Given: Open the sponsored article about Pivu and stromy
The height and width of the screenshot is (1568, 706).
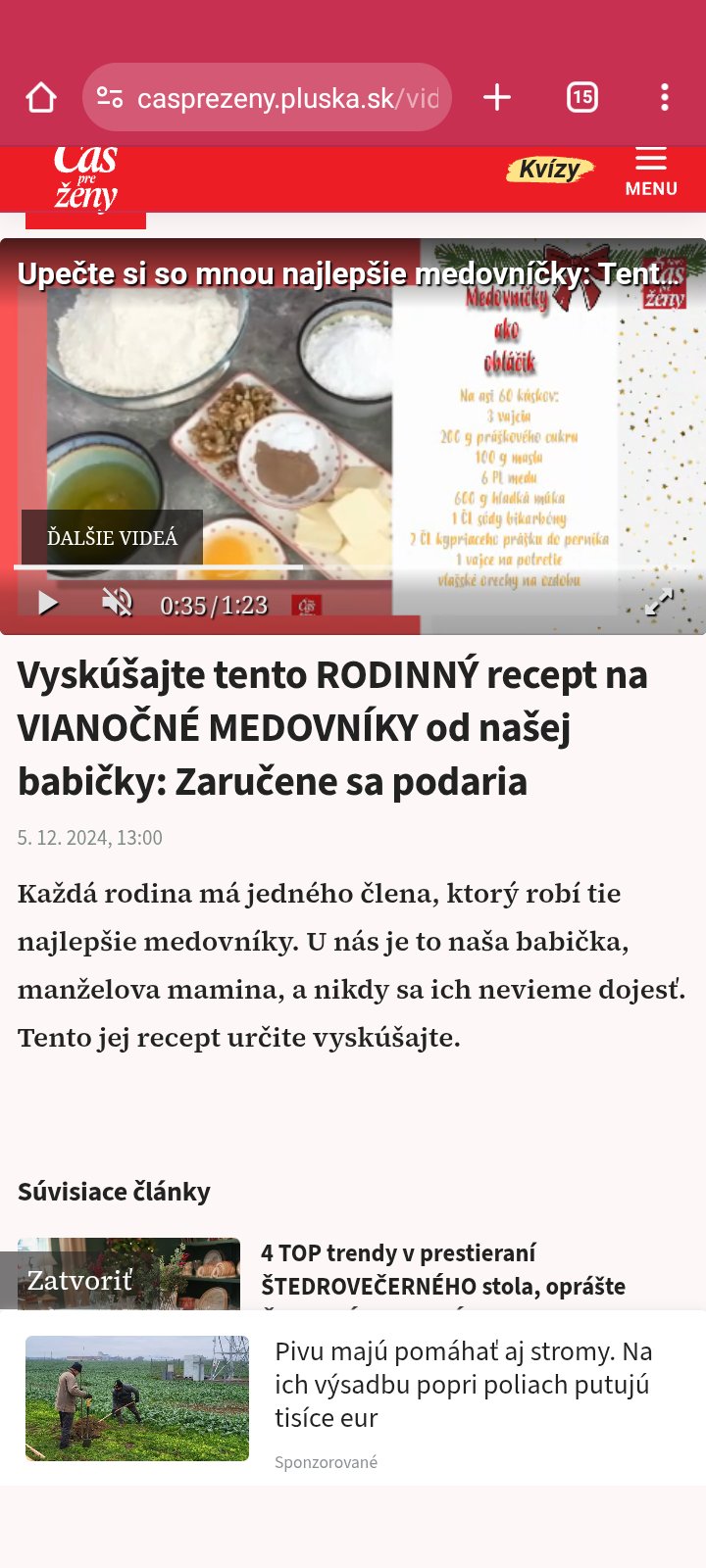Looking at the screenshot, I should pos(461,1384).
